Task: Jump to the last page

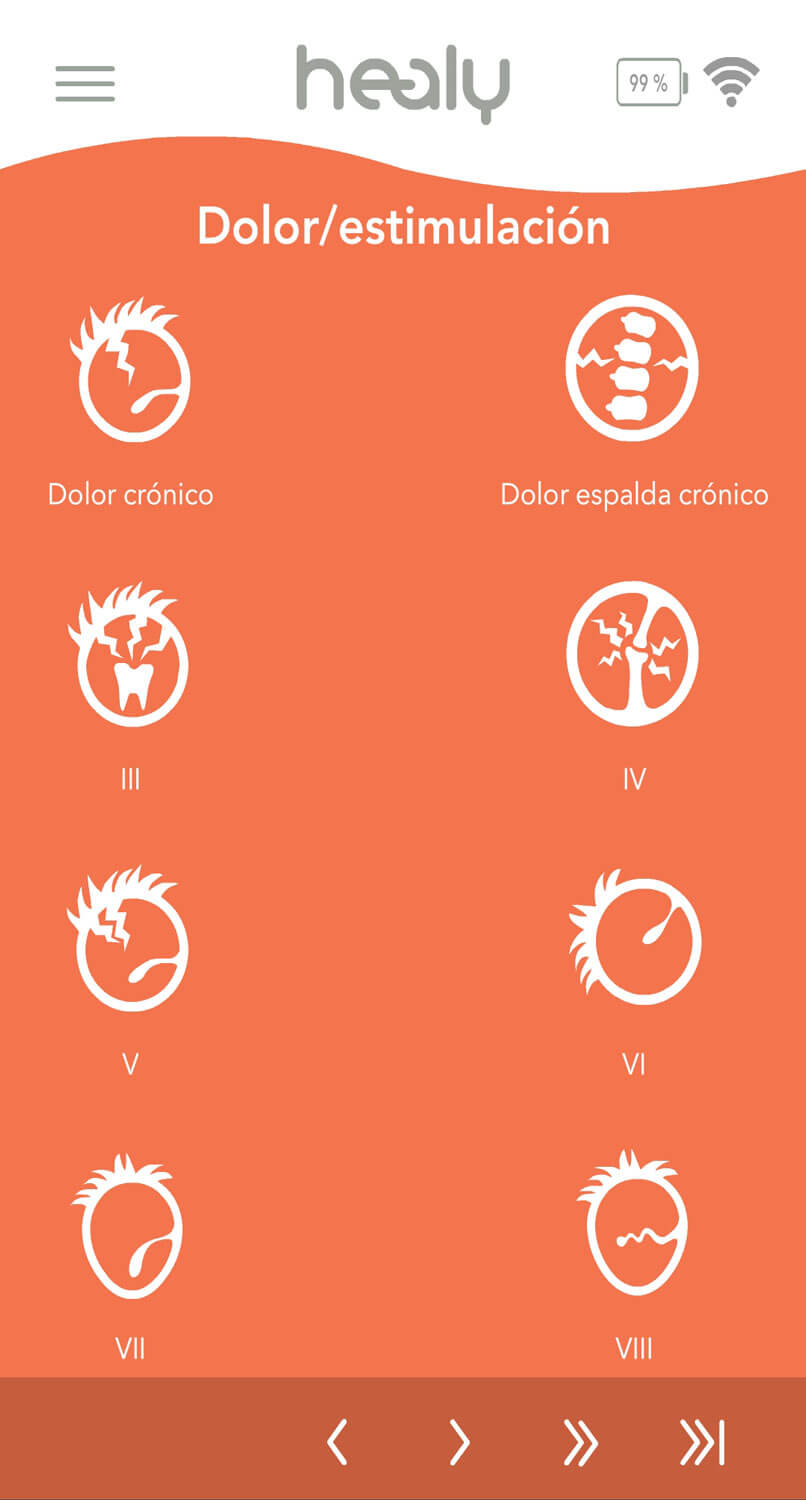Action: pos(702,1442)
